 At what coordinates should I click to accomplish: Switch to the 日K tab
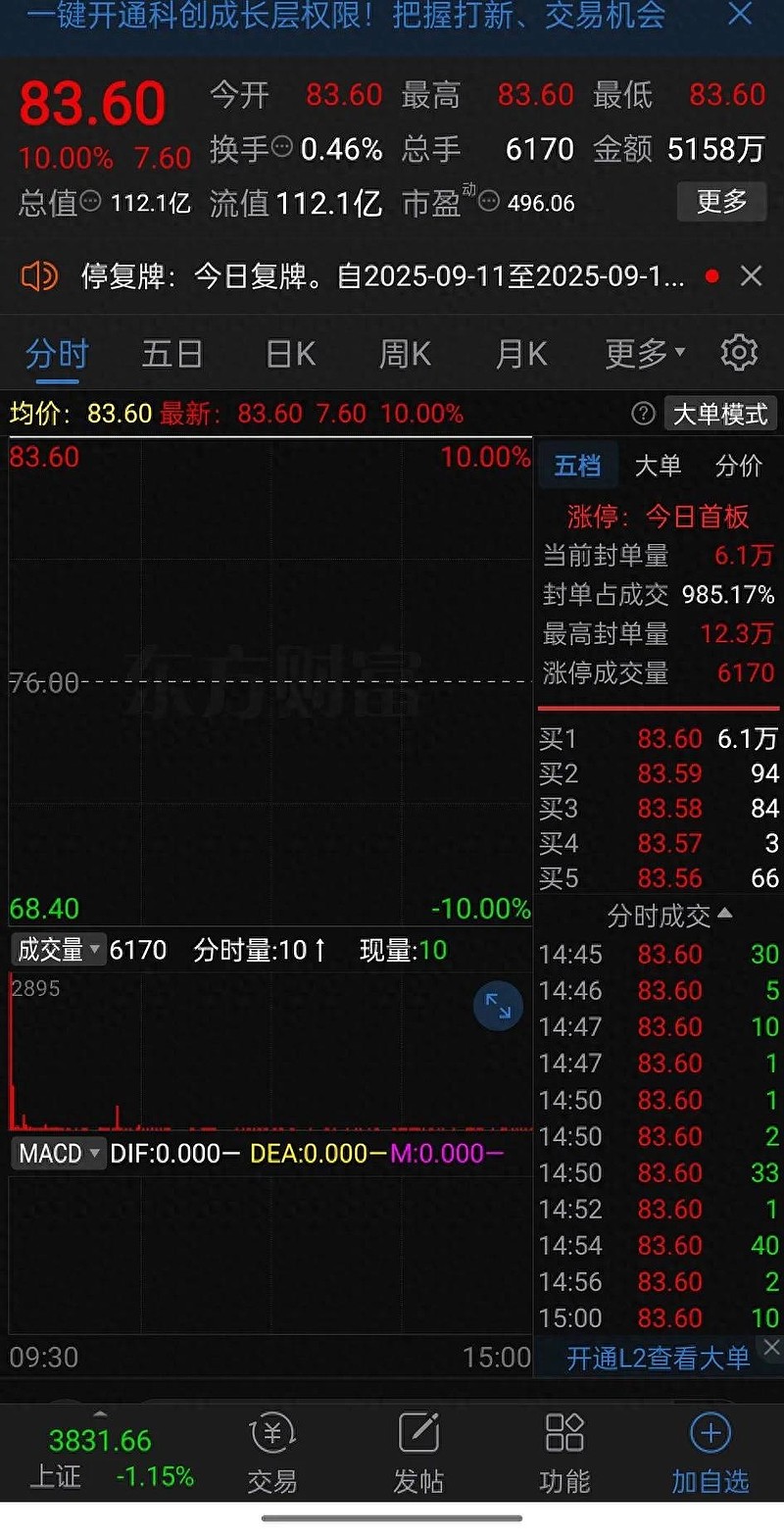[x=288, y=353]
